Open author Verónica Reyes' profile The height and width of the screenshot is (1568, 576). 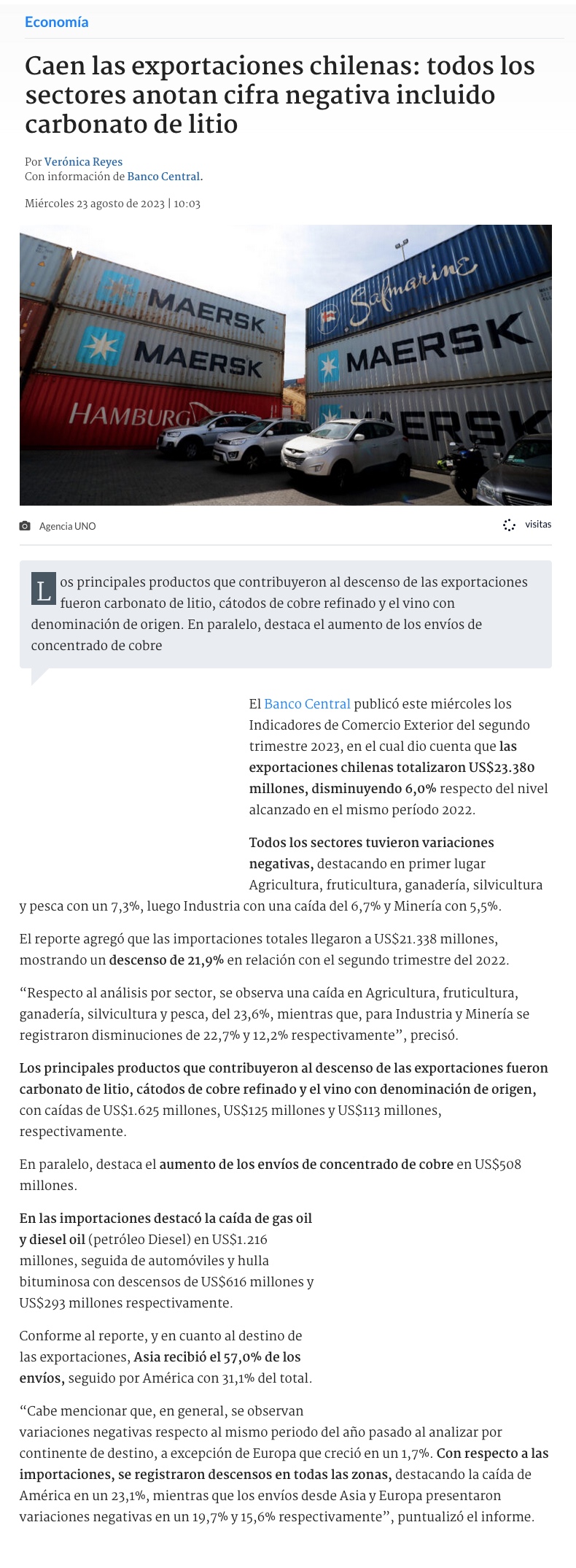(x=83, y=162)
